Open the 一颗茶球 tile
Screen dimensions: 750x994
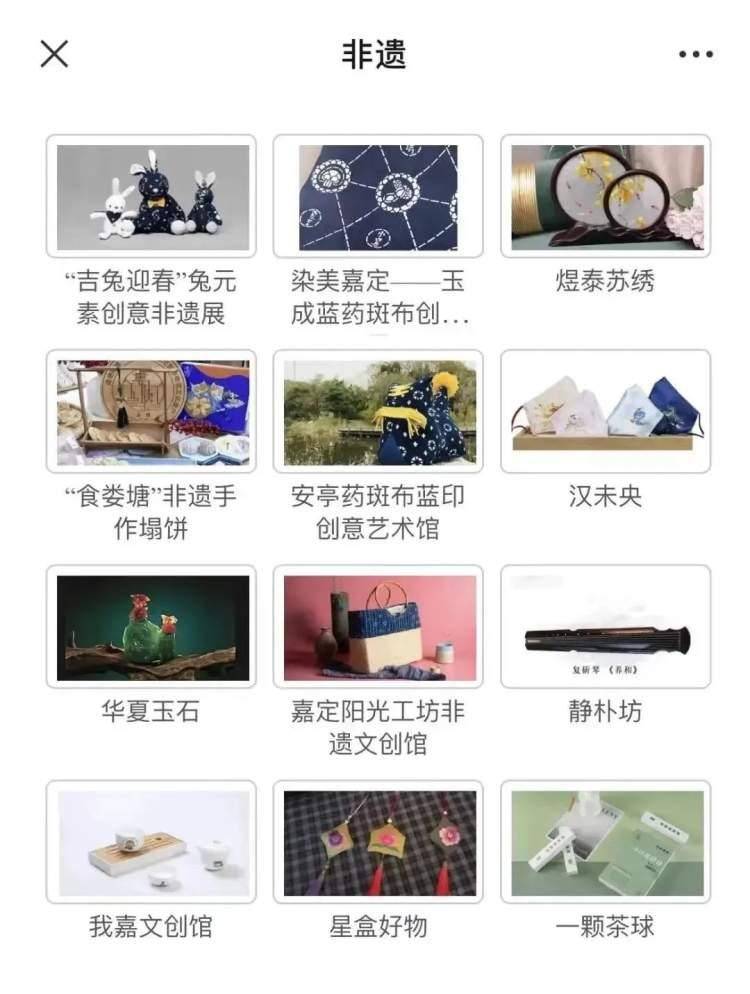click(x=606, y=842)
